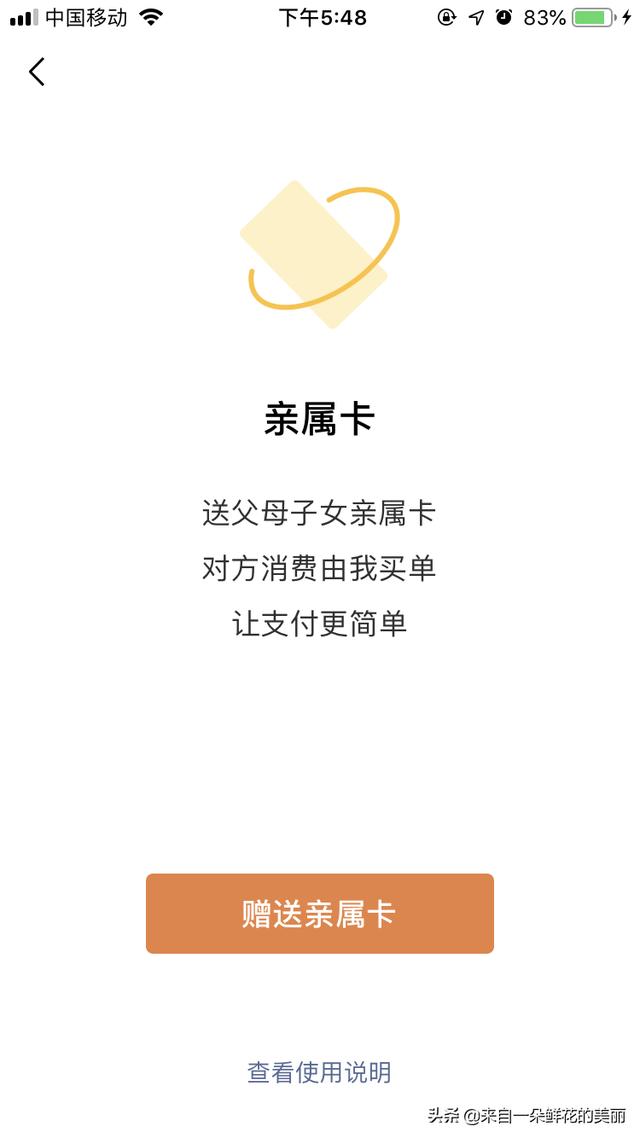
Task: Tap the 赠送亲属卡 button
Action: [319, 913]
